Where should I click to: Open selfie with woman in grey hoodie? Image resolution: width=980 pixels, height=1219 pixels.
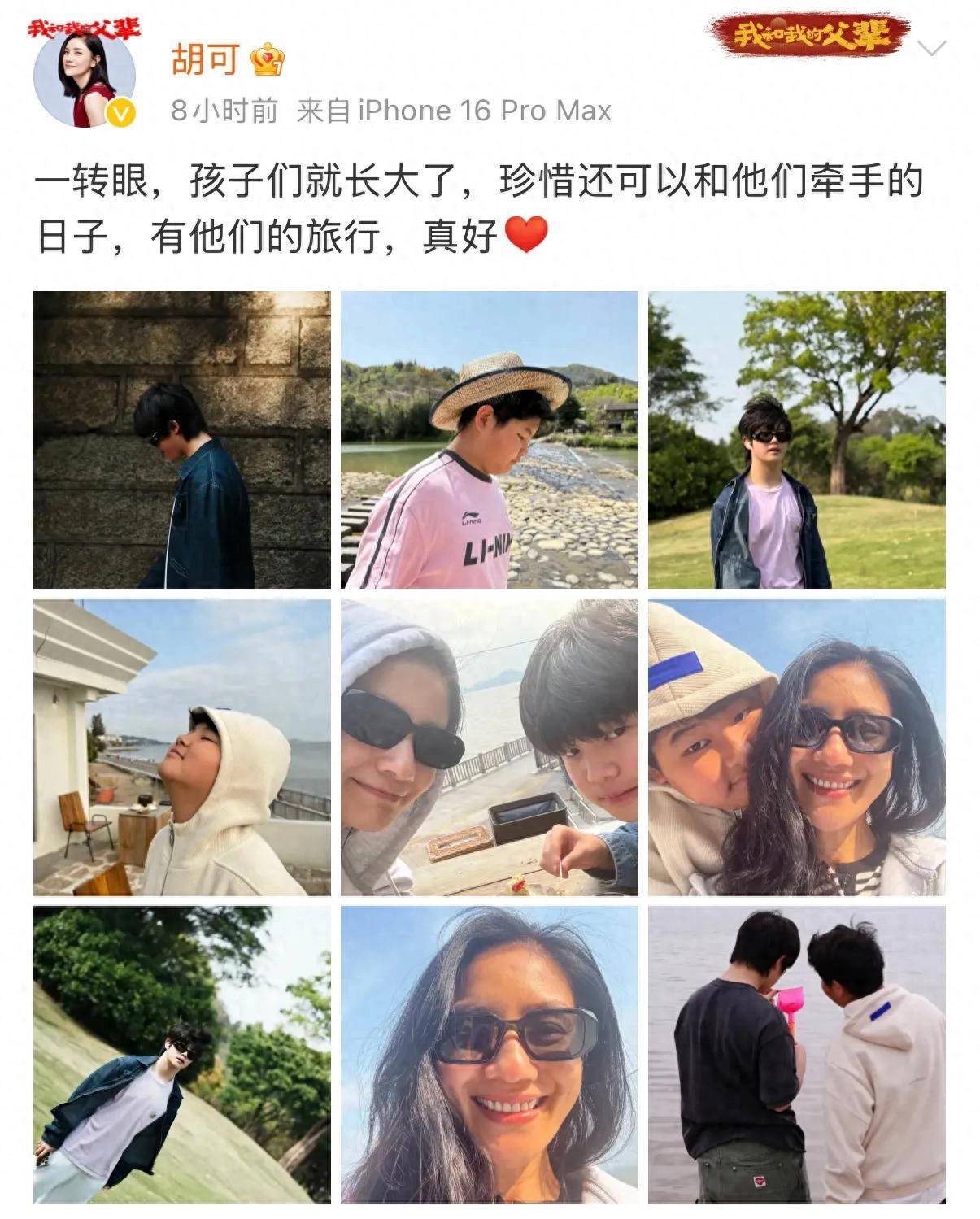click(x=489, y=747)
